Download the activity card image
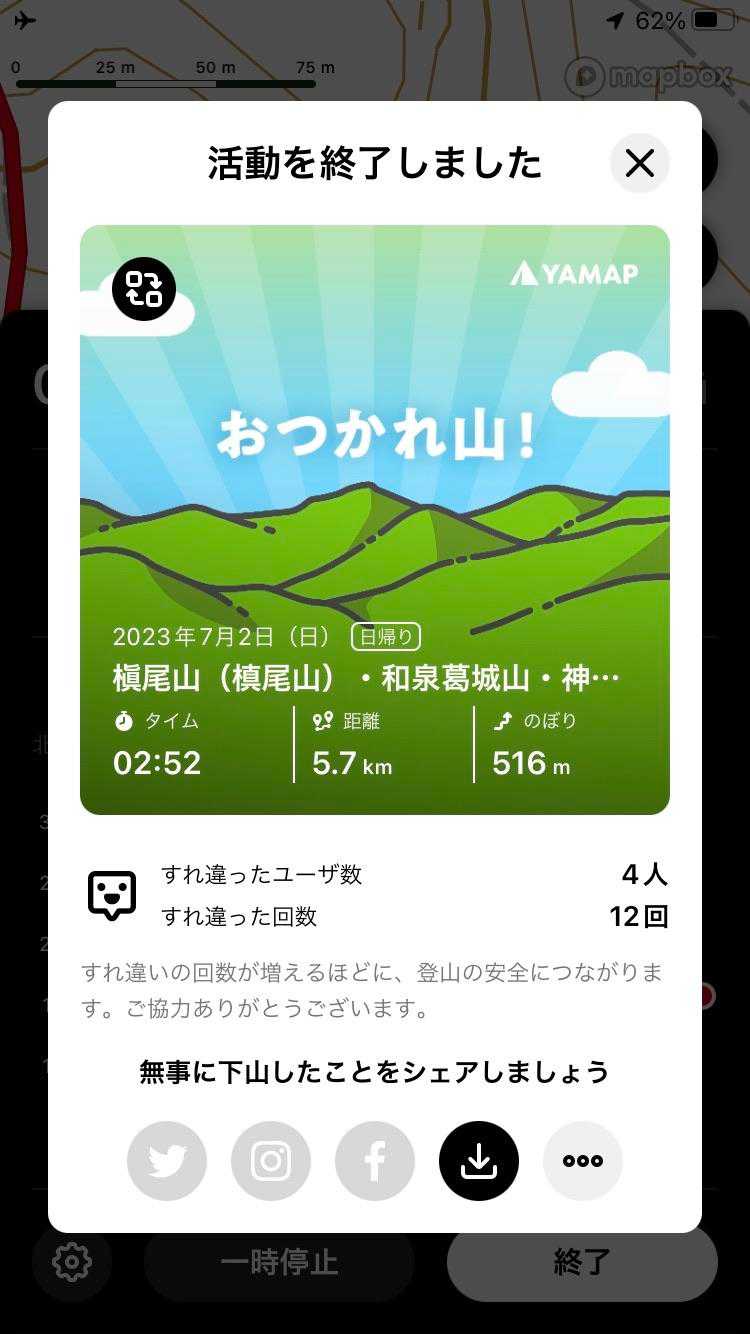The height and width of the screenshot is (1334, 750). [x=479, y=1161]
